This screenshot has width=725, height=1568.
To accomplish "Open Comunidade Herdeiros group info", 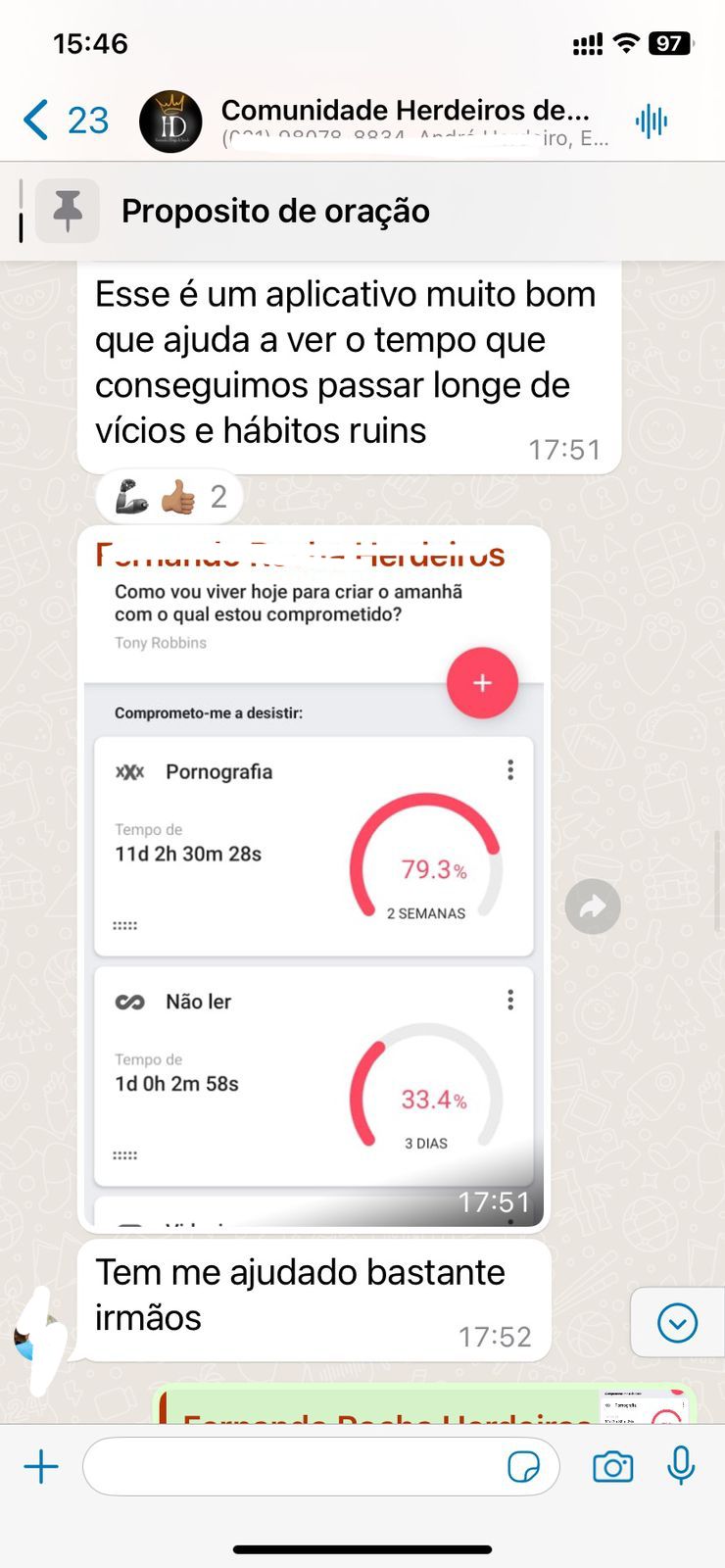I will click(x=404, y=121).
